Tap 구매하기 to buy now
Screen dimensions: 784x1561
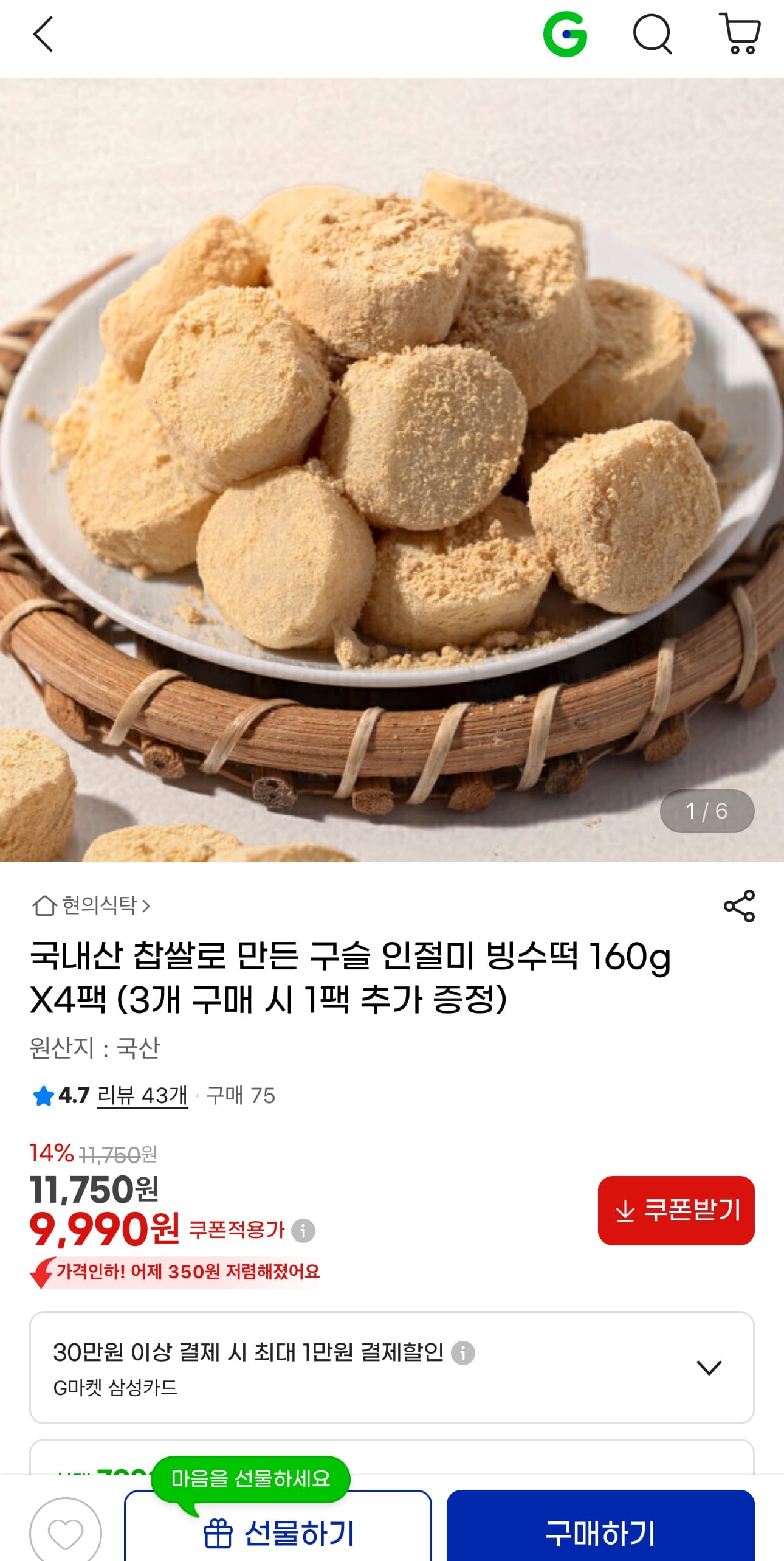point(600,1533)
